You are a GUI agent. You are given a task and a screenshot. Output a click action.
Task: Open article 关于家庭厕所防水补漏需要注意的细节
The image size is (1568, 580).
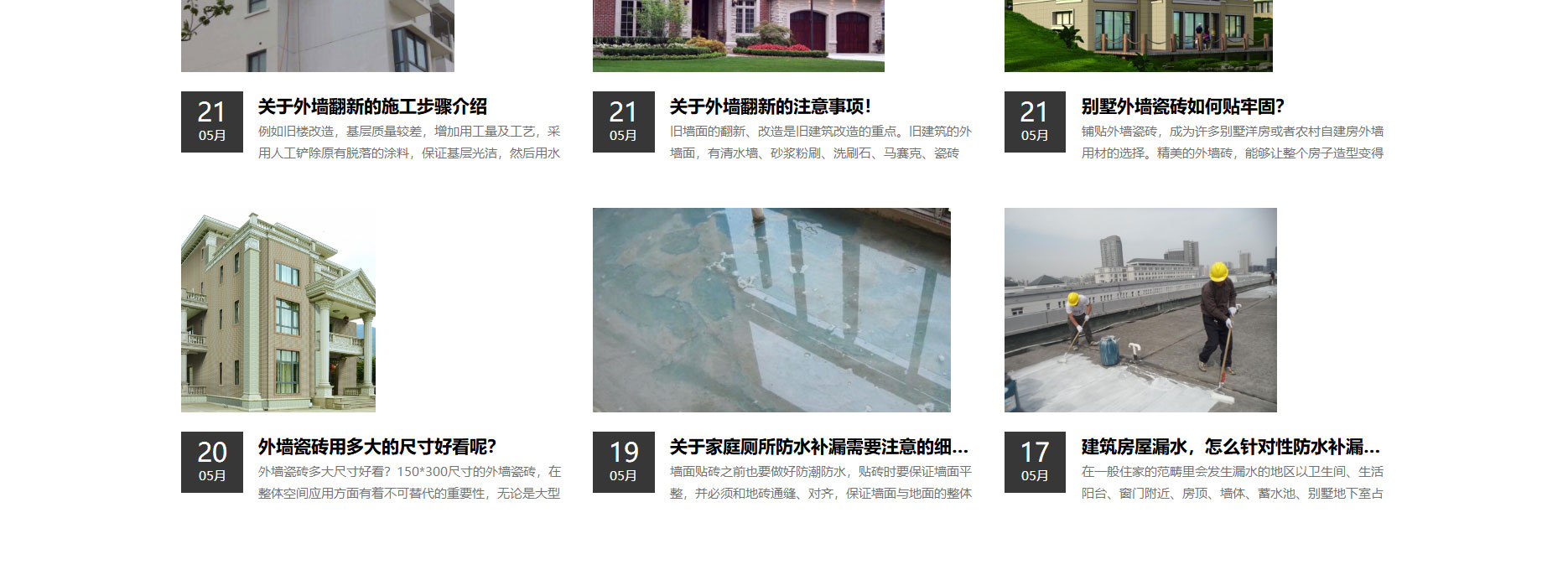(x=818, y=448)
